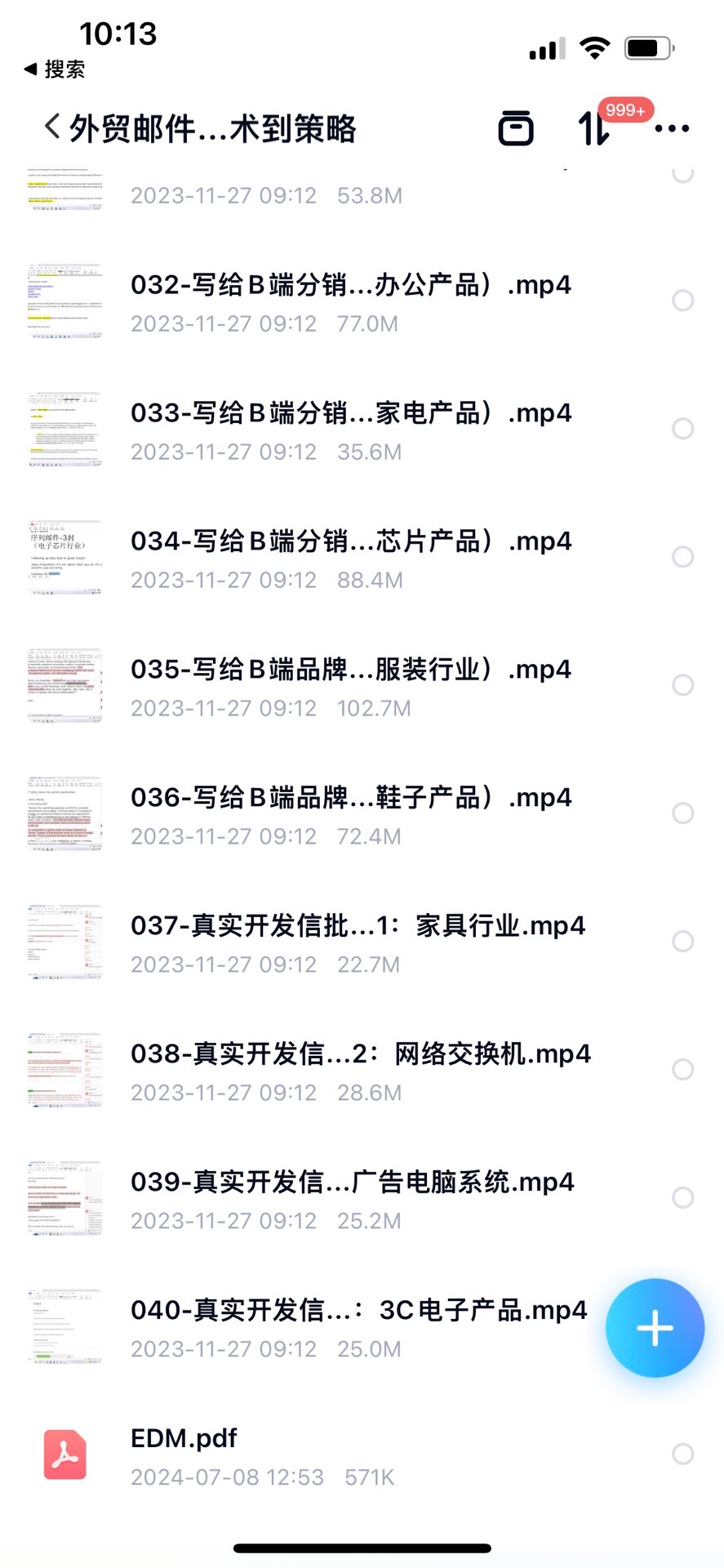Select the 038 网络交换机 video circle

pos(683,1070)
